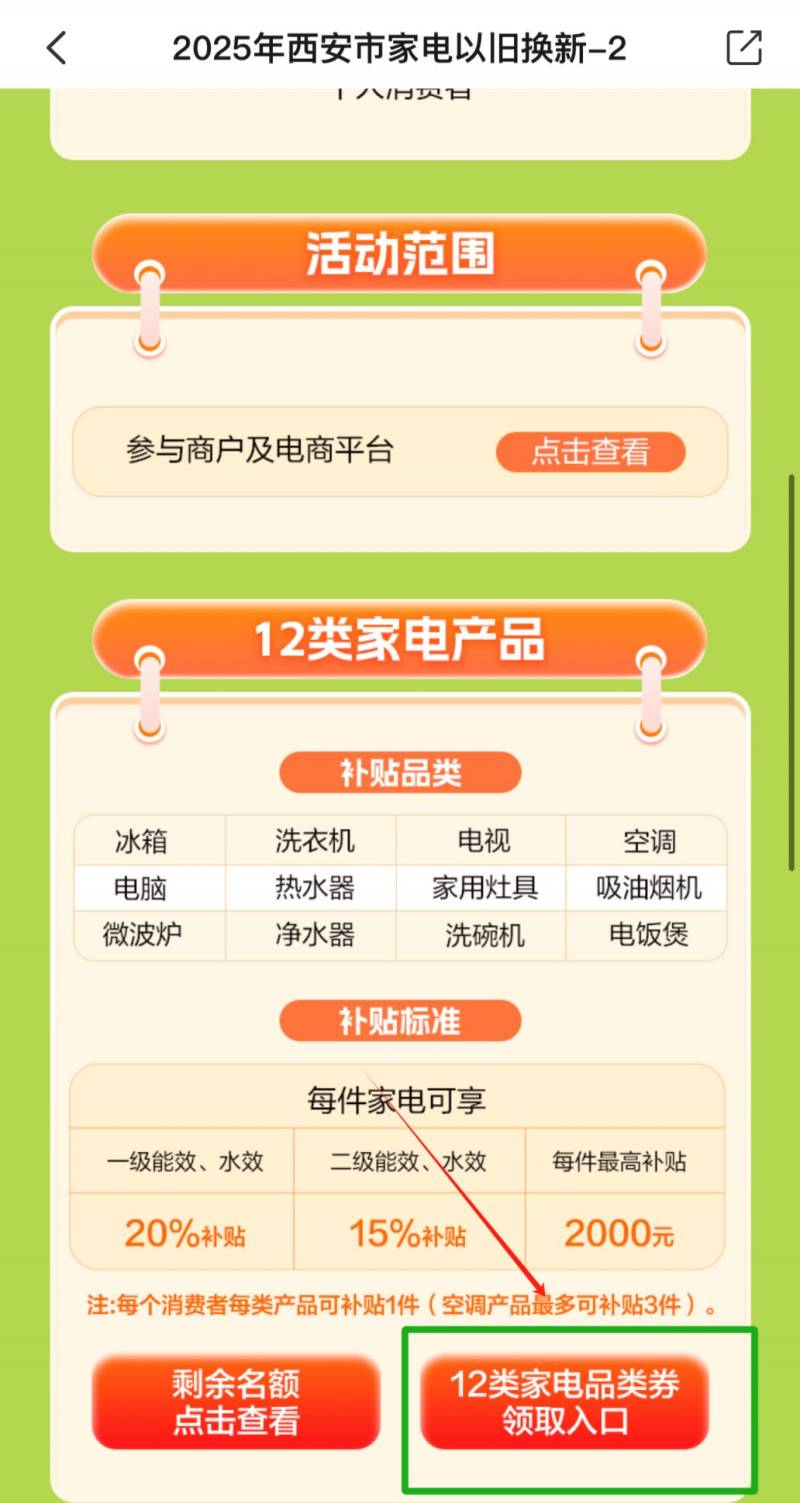Check 剩余名额 点击查看 button
Screen dimensions: 800x1503
coord(236,1402)
